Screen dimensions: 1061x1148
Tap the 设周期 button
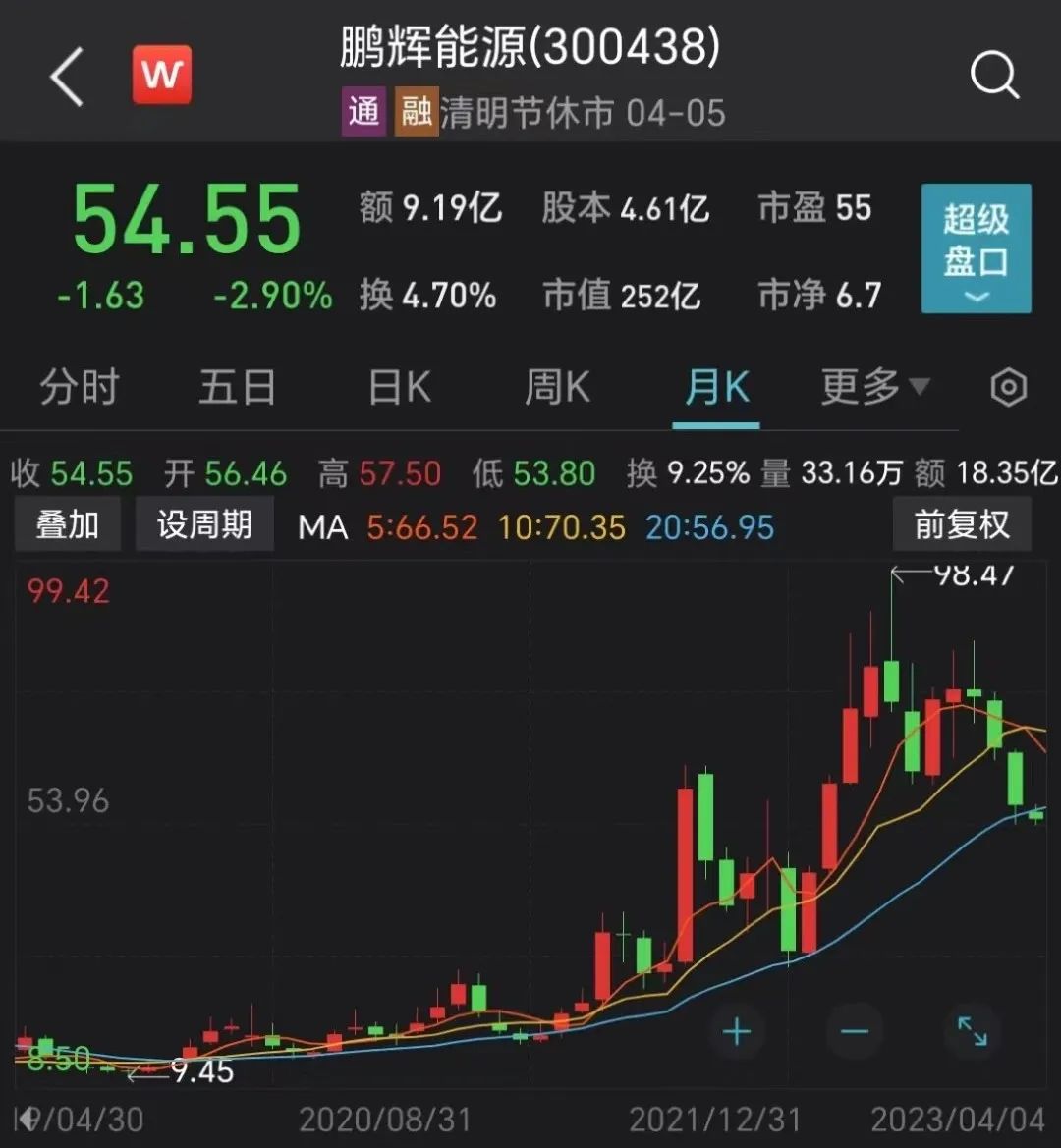[x=204, y=524]
